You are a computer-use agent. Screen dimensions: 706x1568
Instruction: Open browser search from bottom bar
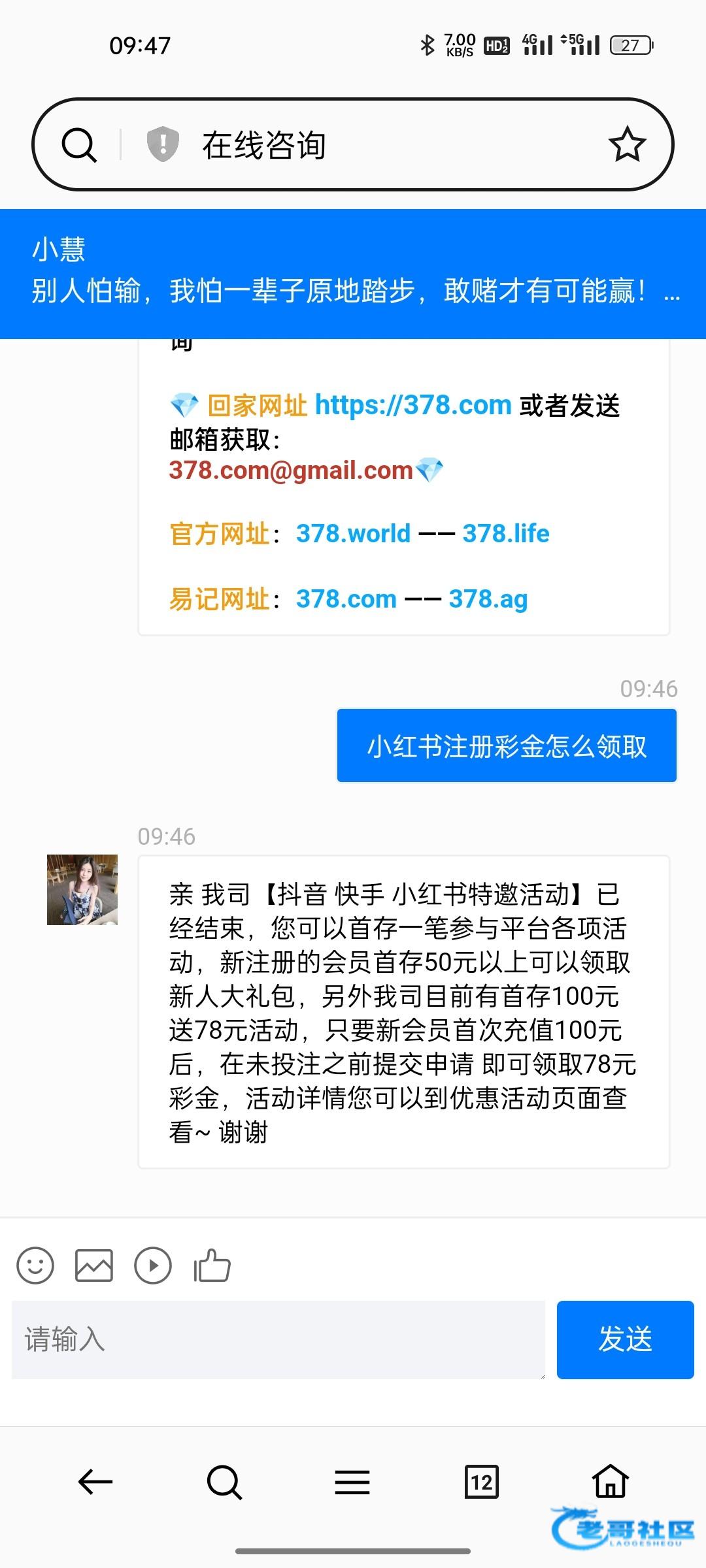pyautogui.click(x=224, y=1482)
